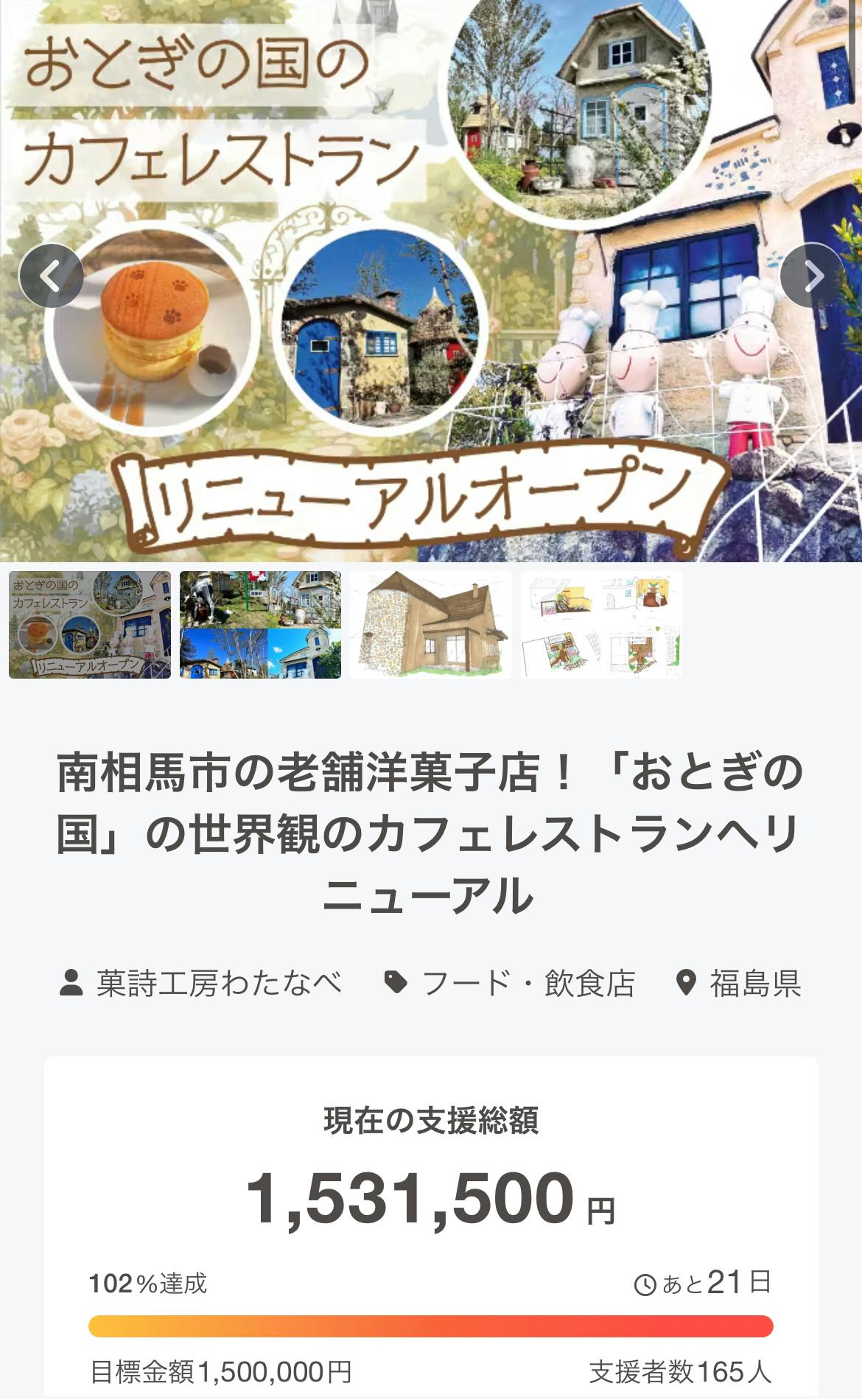Select the second thumbnail of garden photos
Screen dimensions: 862x1400
click(x=260, y=624)
